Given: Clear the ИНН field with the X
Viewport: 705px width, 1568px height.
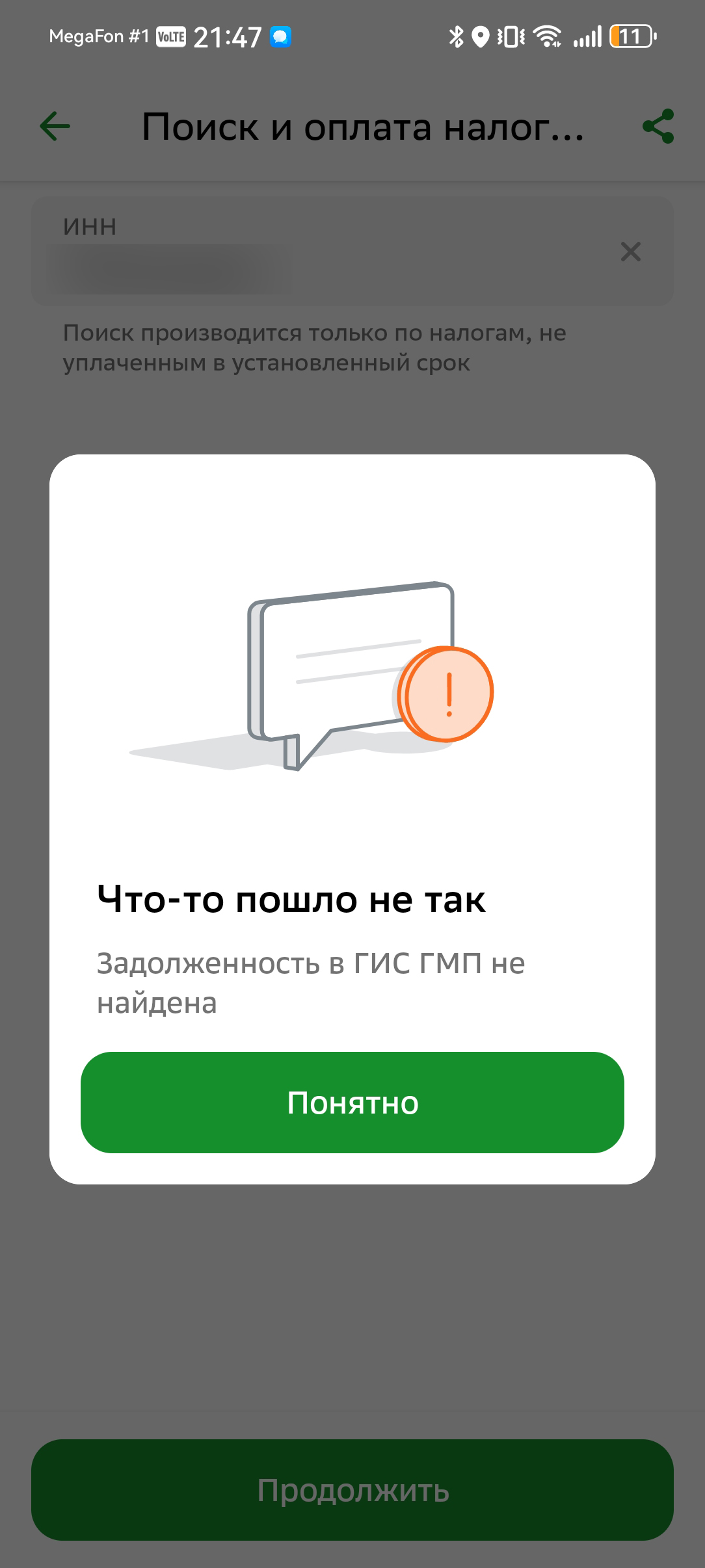Looking at the screenshot, I should tap(630, 252).
